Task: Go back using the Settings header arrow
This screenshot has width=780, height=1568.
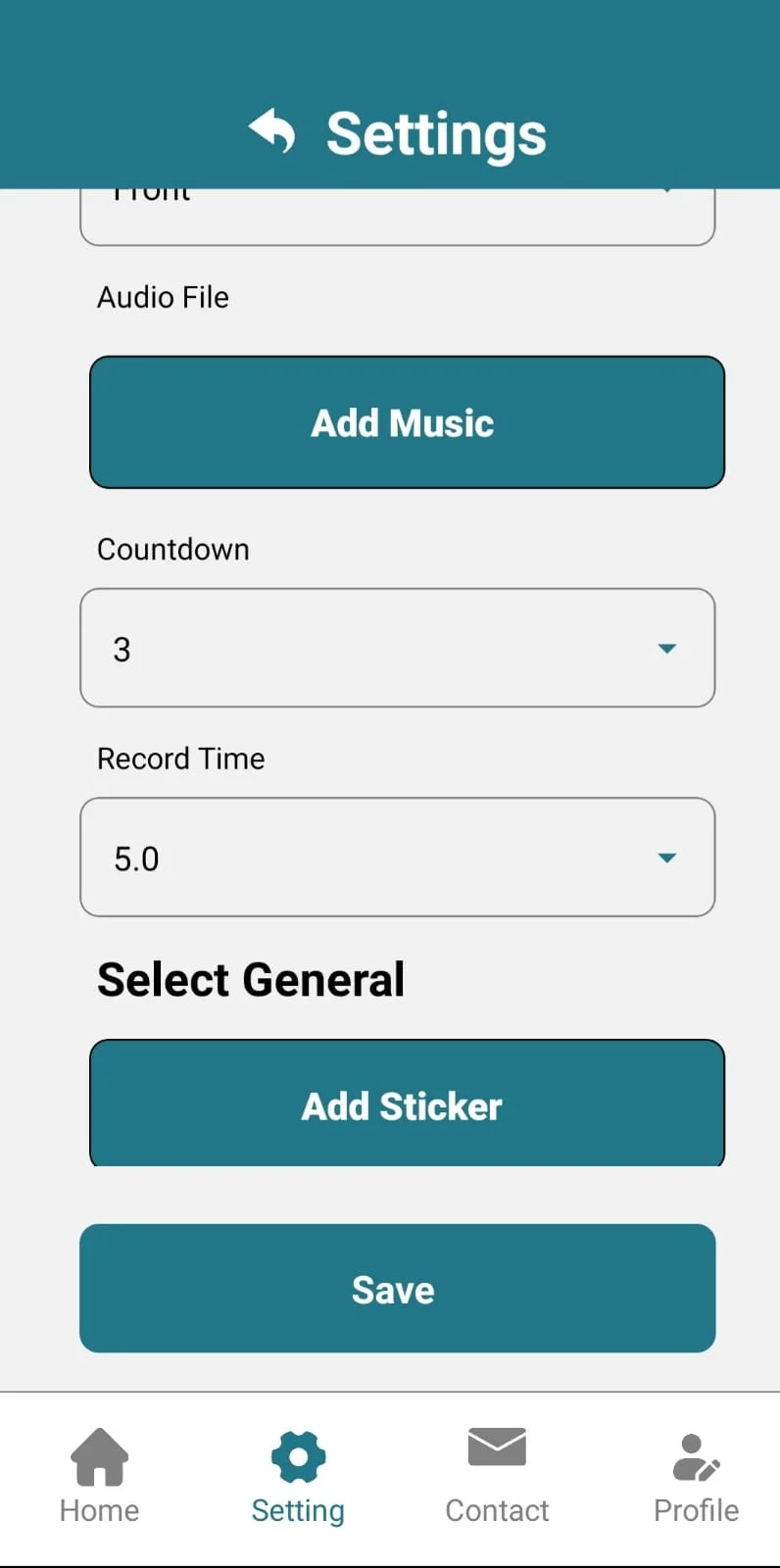Action: [x=271, y=131]
